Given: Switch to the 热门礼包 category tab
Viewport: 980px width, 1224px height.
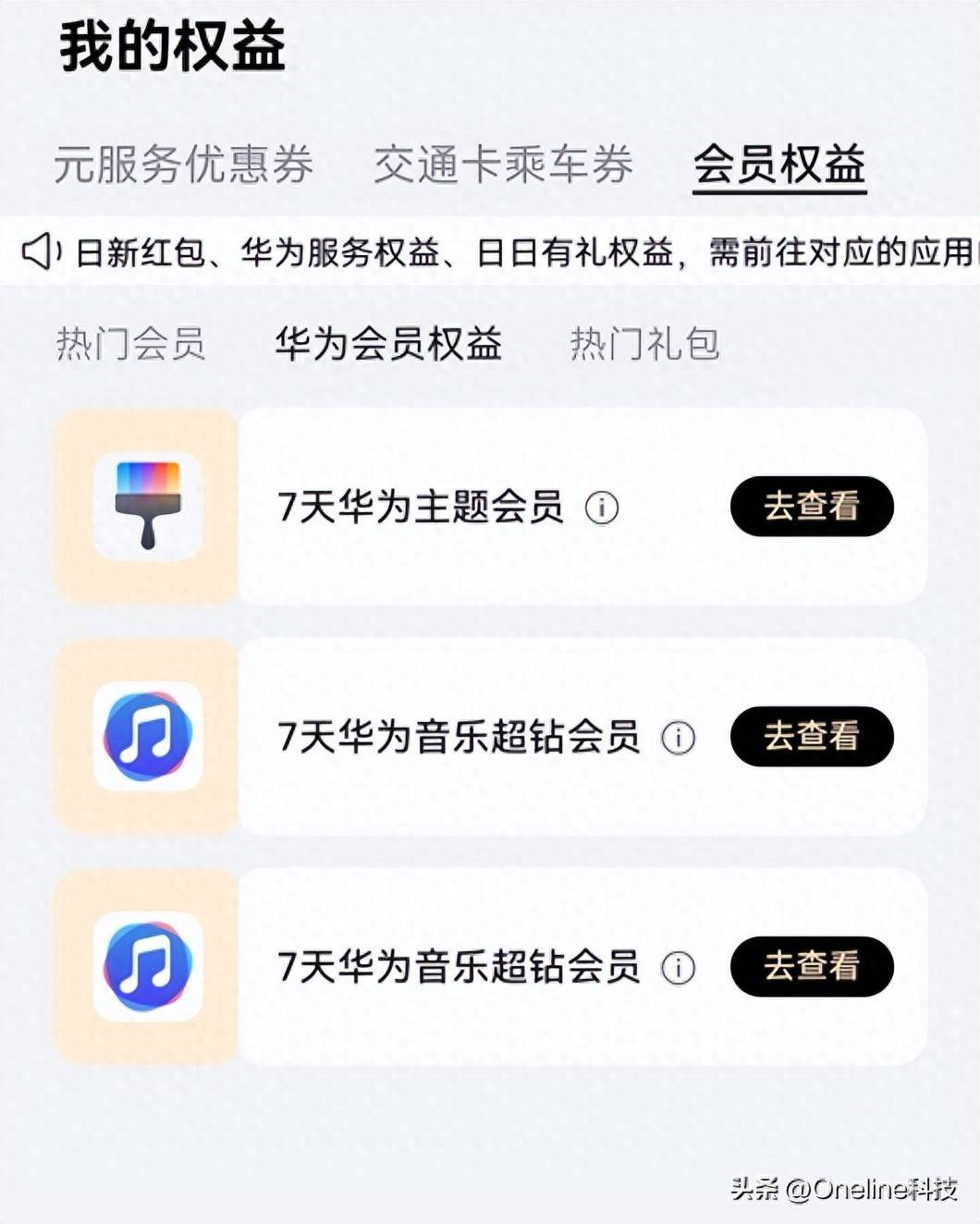Looking at the screenshot, I should pos(644,344).
